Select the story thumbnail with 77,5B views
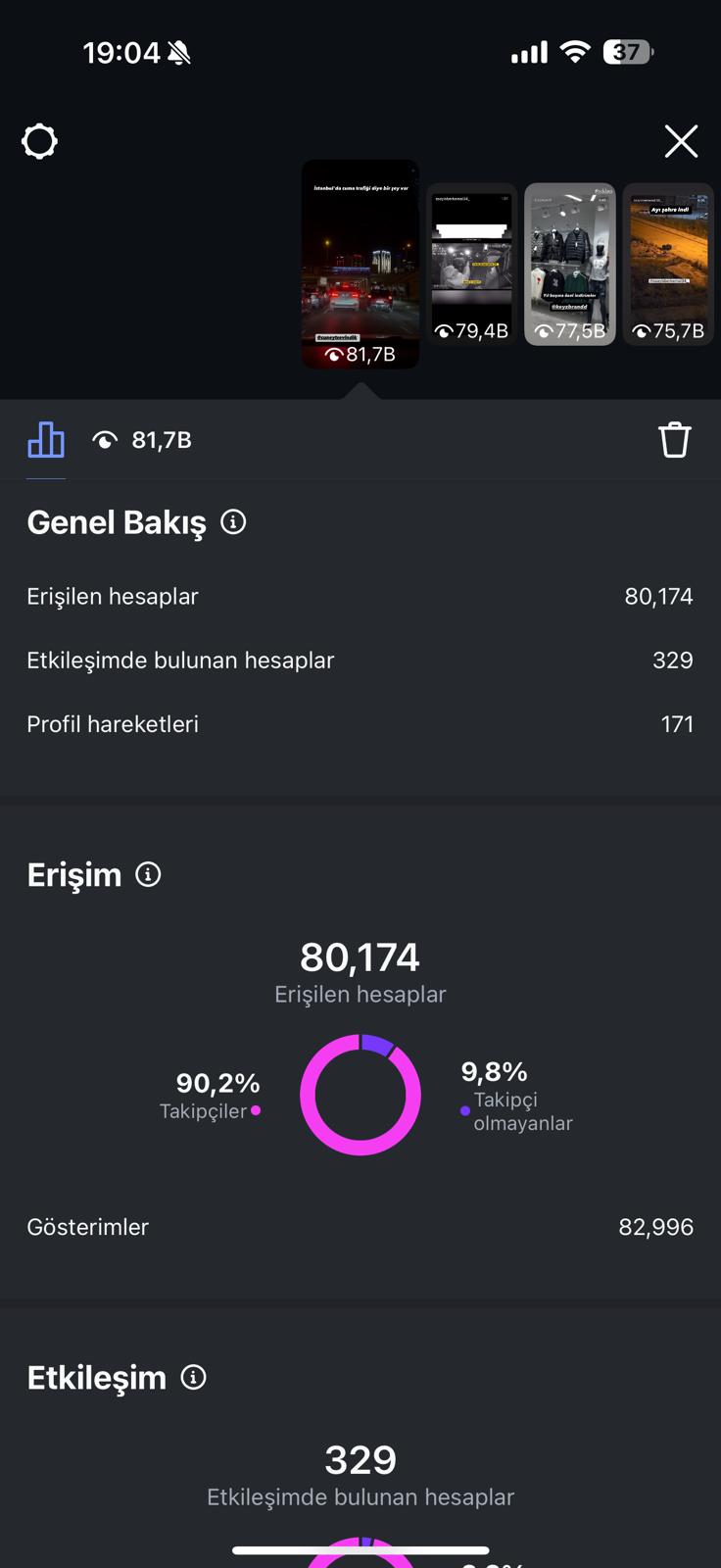 (x=570, y=265)
